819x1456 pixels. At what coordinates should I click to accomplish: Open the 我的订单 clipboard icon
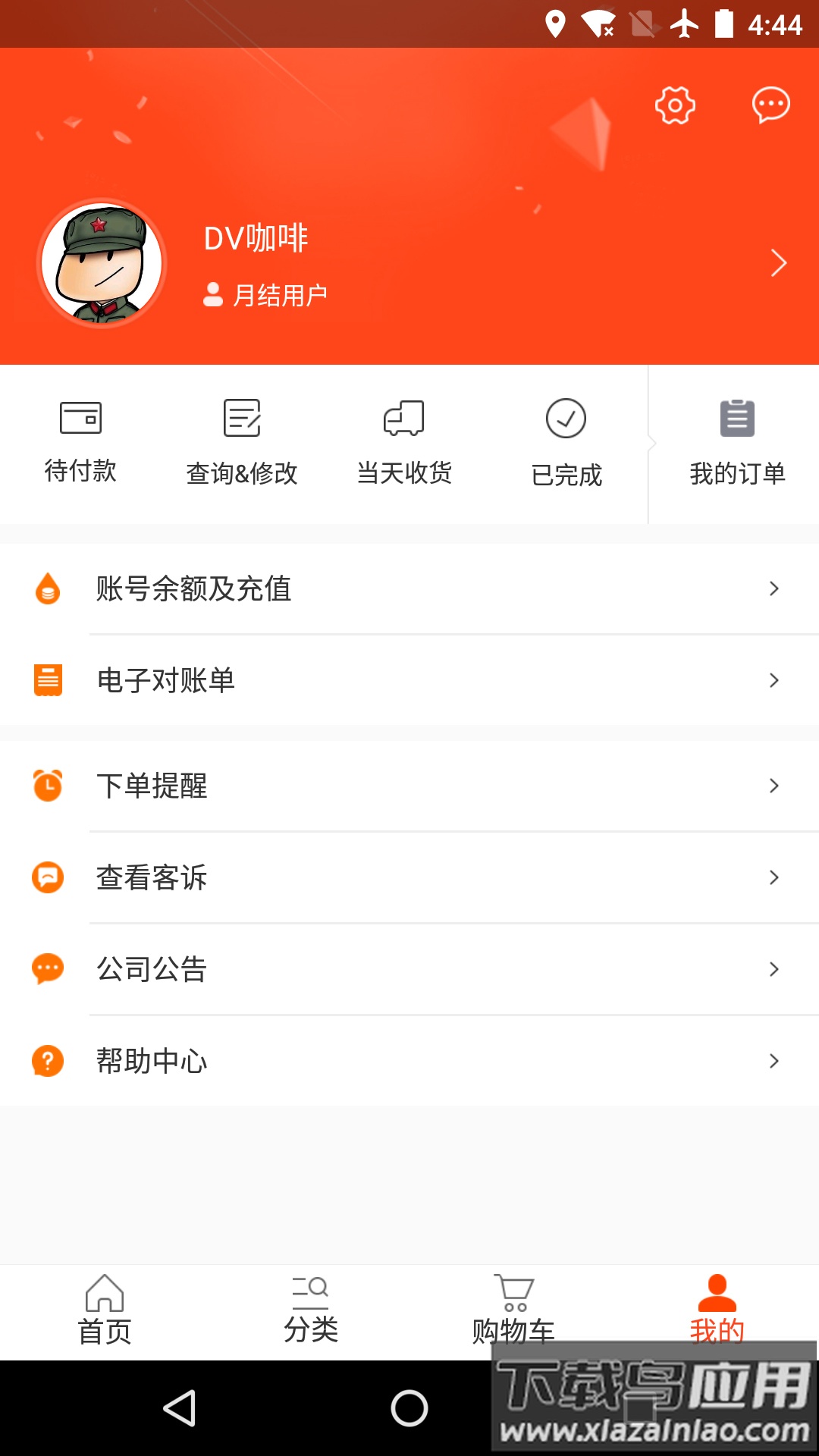734,418
